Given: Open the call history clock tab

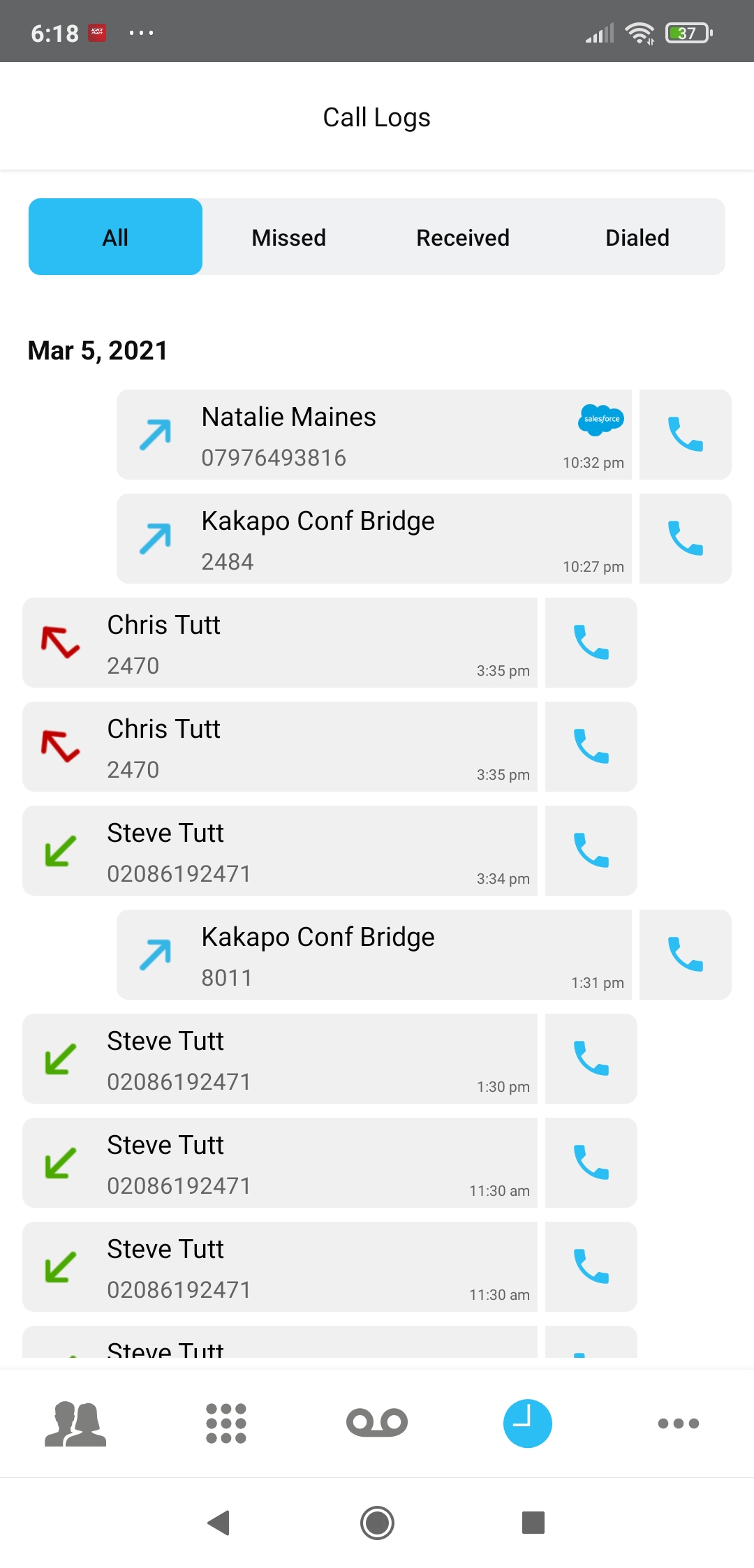Looking at the screenshot, I should click(528, 1423).
